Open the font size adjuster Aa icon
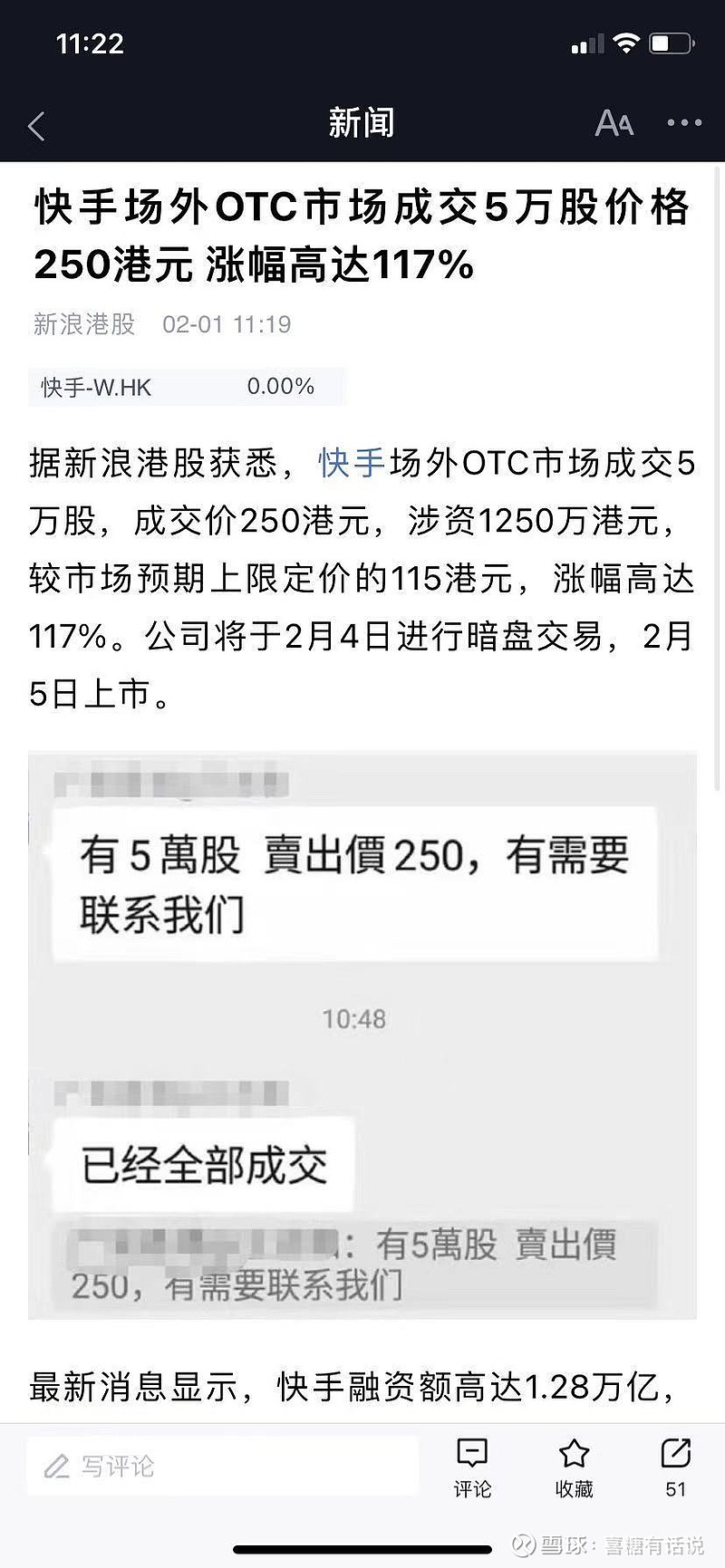The height and width of the screenshot is (1568, 725). tap(614, 121)
